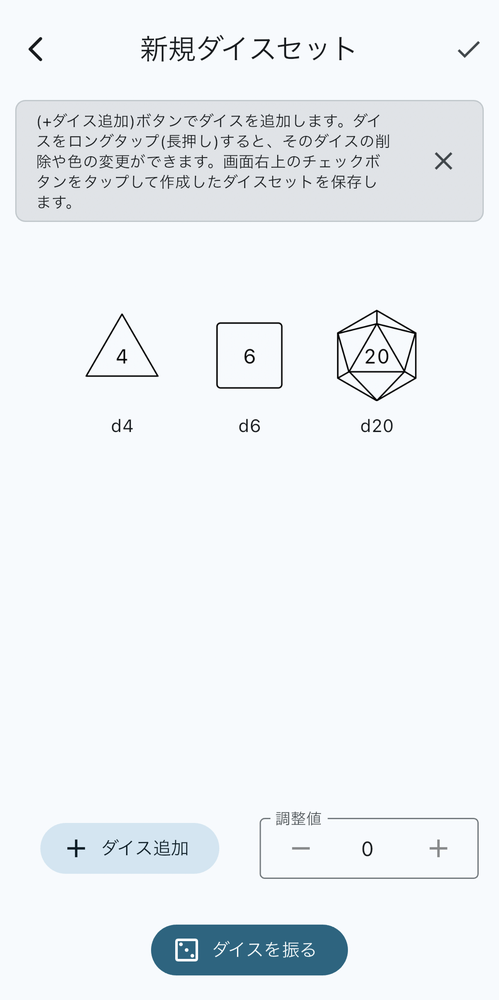Tap the d20 icosahedron die

click(376, 355)
